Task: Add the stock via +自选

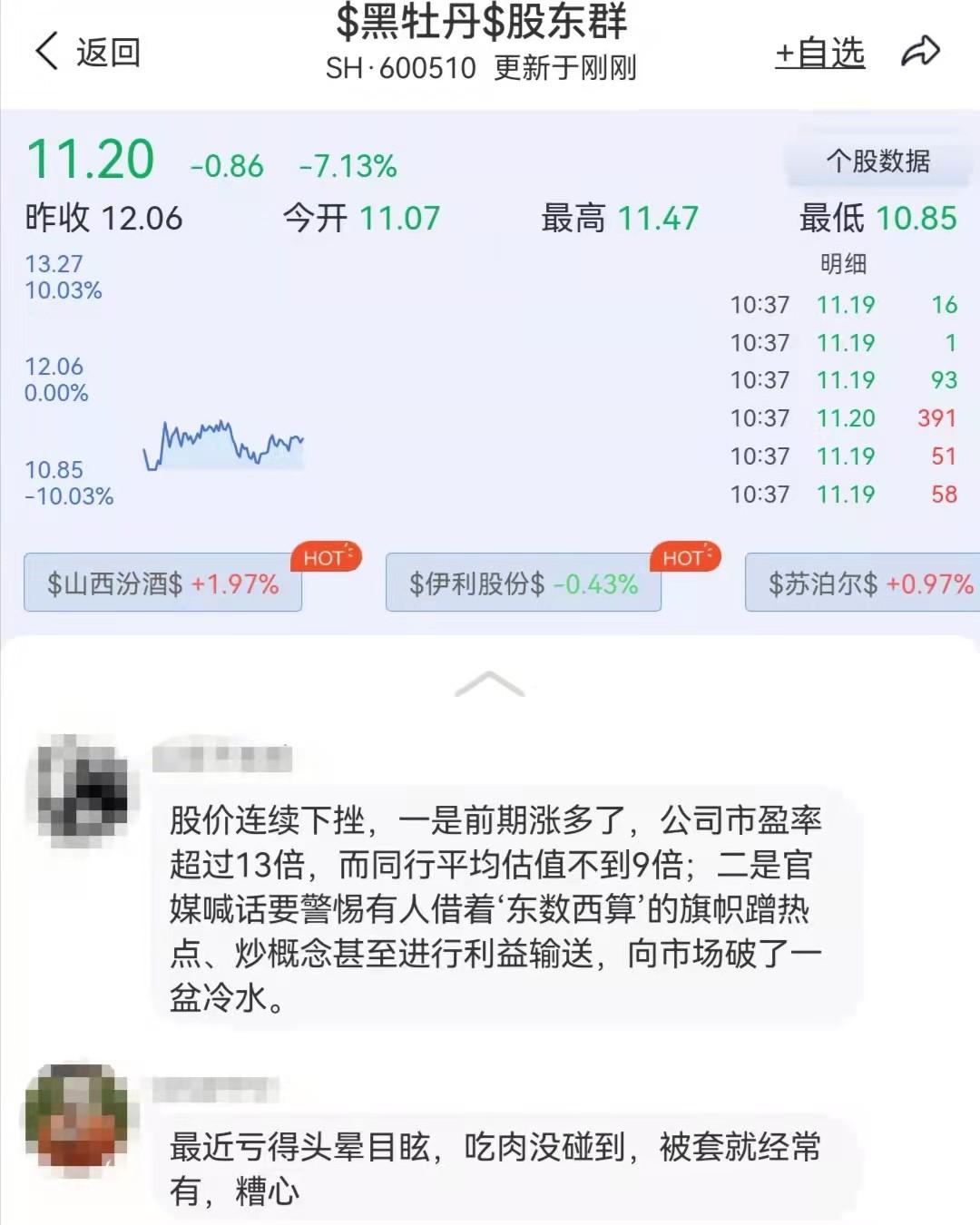Action: tap(819, 54)
